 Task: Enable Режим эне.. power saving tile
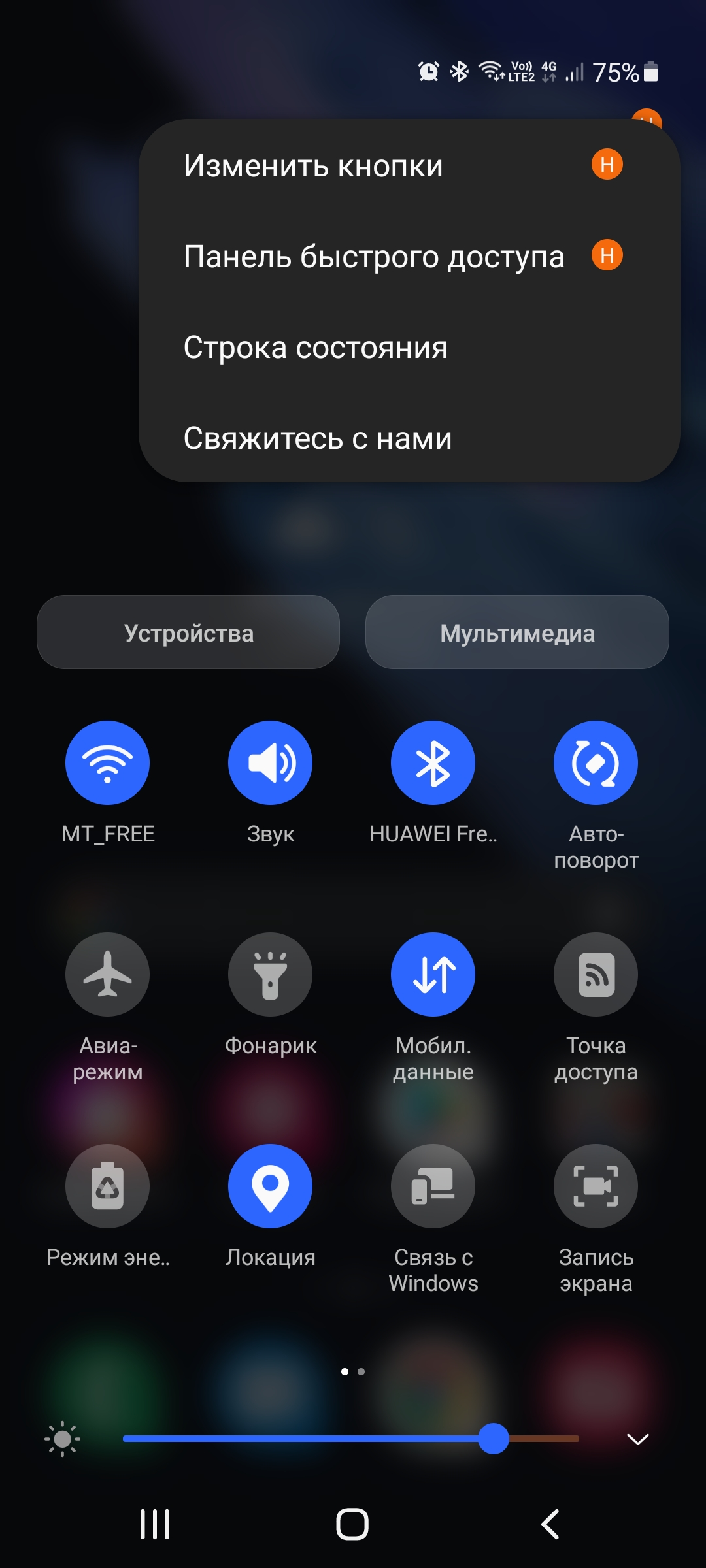coord(108,1186)
